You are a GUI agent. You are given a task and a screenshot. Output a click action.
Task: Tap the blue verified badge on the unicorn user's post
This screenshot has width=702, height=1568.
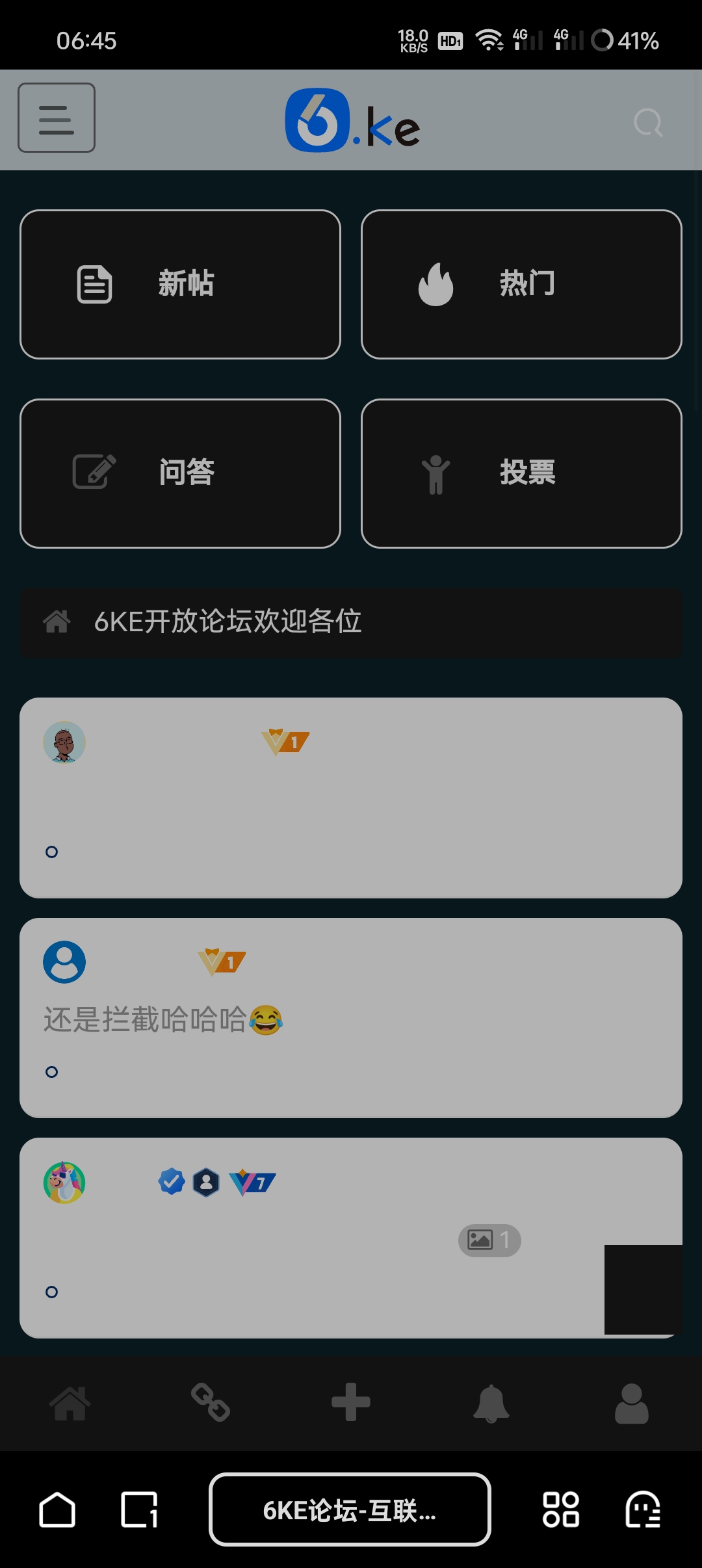pyautogui.click(x=171, y=1181)
